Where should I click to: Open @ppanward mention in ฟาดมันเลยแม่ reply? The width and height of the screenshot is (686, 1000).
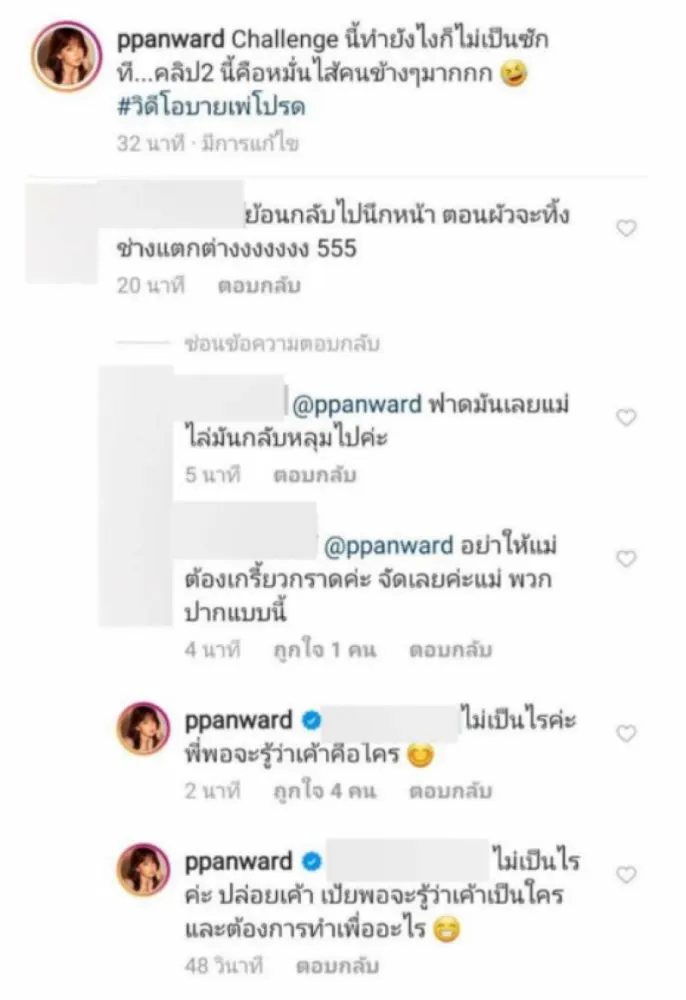pos(355,405)
